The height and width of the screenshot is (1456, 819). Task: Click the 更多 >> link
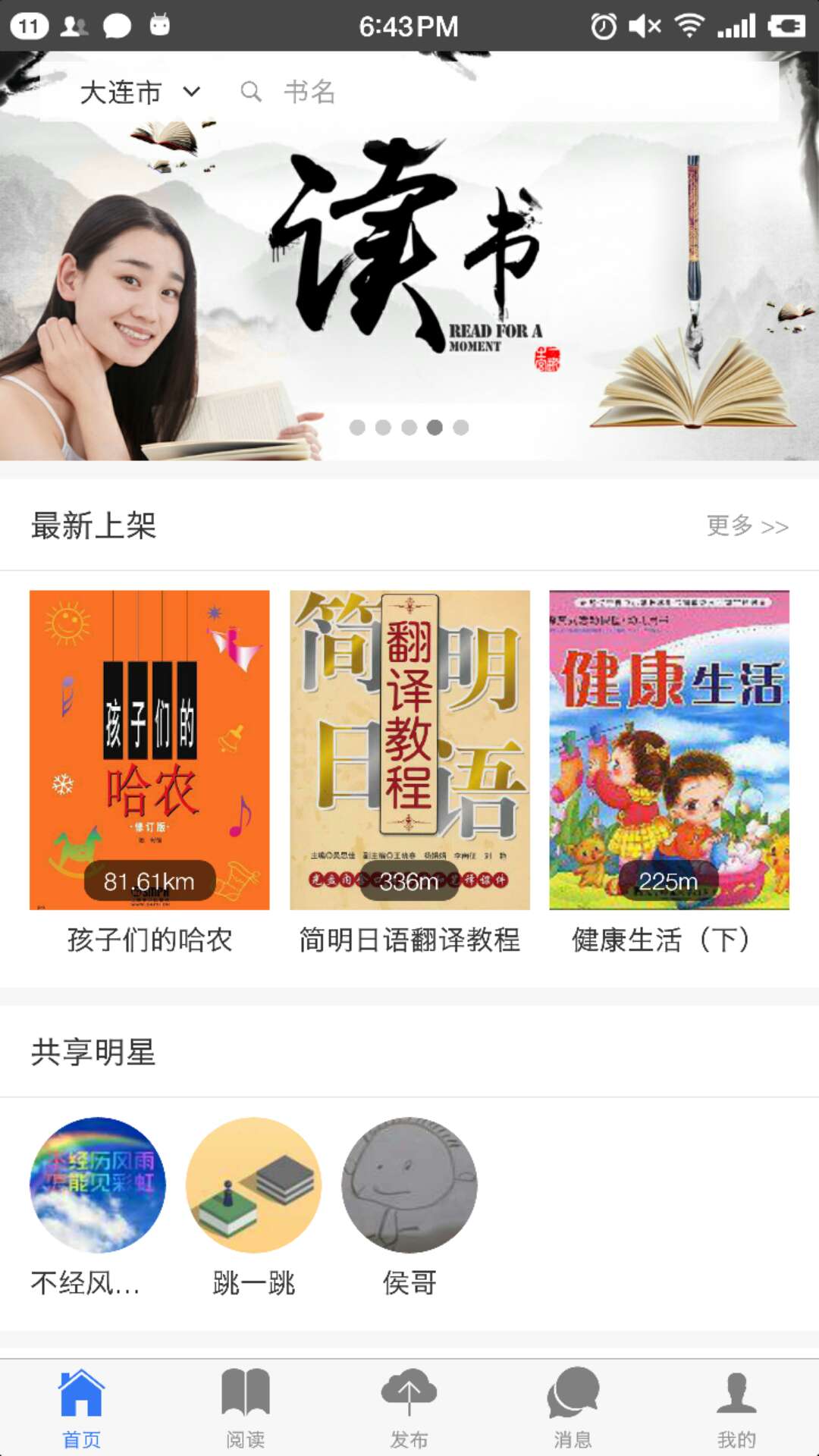(747, 526)
